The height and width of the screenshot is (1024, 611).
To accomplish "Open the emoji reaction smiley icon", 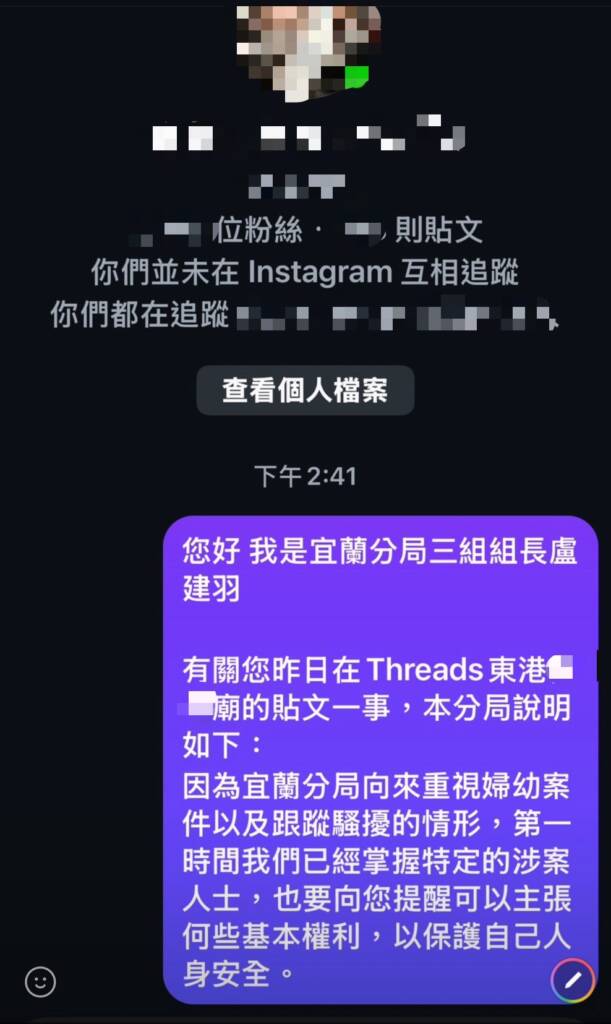I will (40, 981).
